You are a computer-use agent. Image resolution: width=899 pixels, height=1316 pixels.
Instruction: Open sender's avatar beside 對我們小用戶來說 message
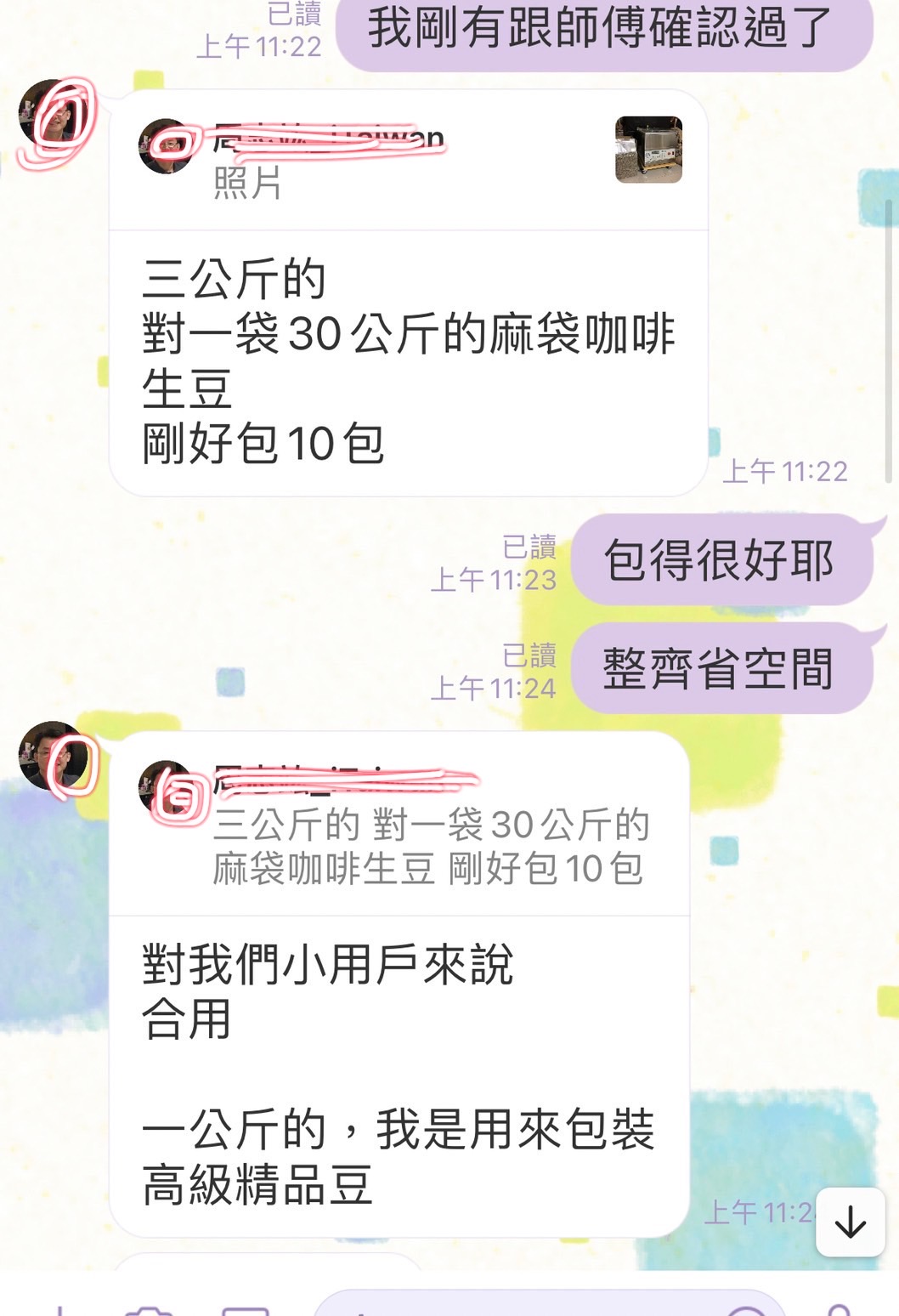(x=53, y=755)
